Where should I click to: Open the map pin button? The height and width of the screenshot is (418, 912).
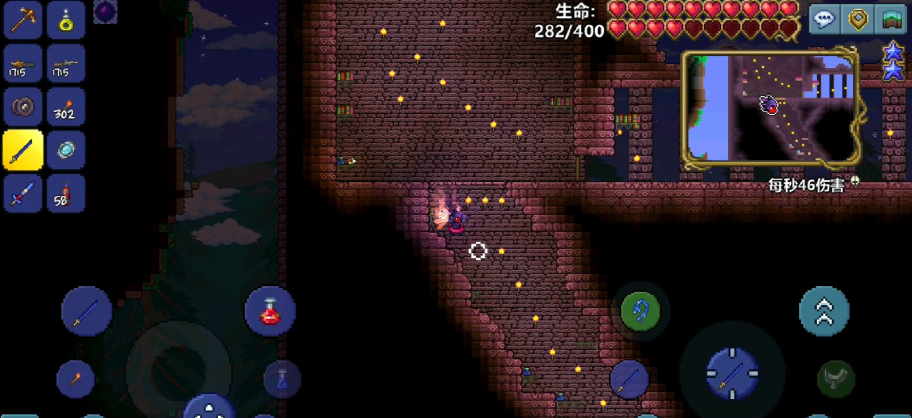(857, 19)
